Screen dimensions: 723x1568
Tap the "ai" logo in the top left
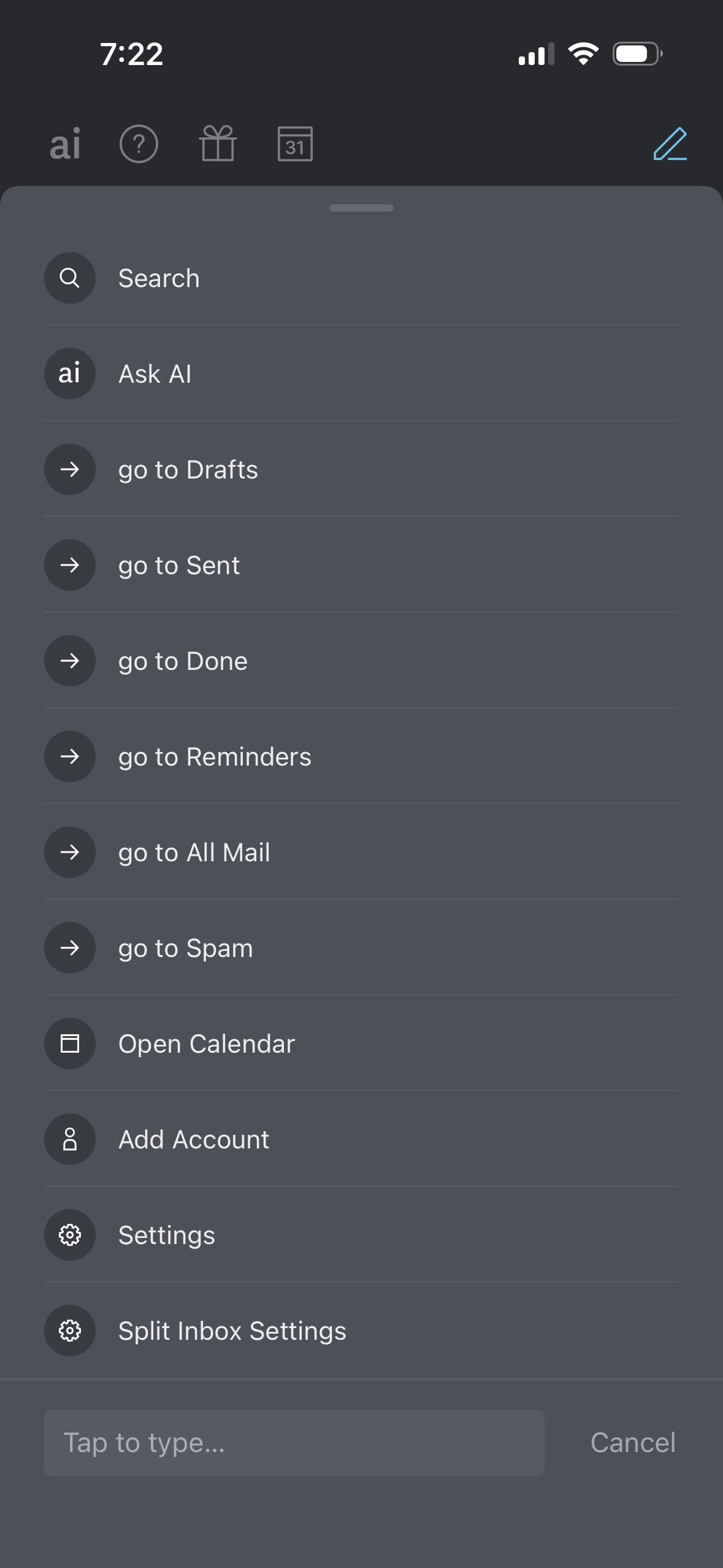point(63,145)
